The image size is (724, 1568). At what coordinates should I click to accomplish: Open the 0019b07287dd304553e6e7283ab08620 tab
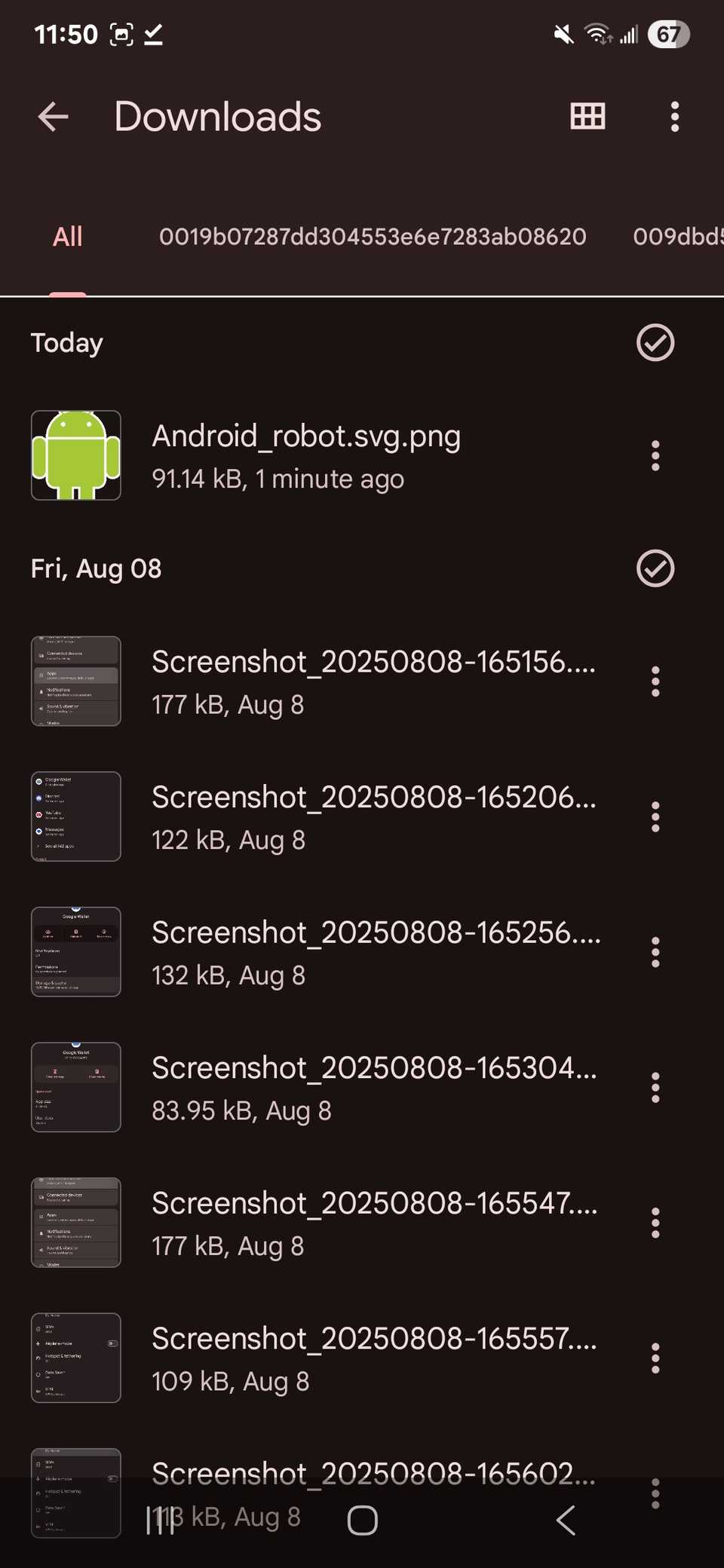(373, 236)
